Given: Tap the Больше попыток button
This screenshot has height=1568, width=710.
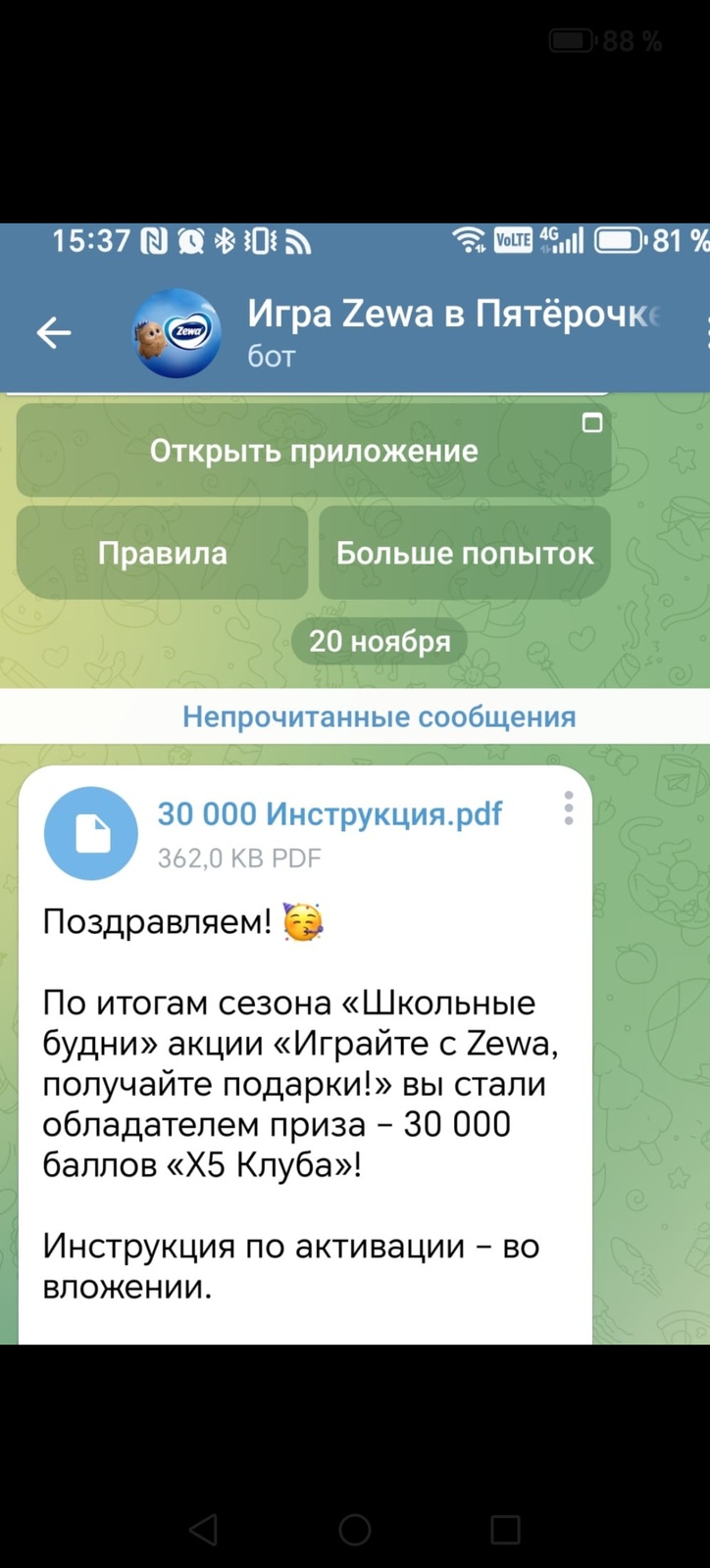Looking at the screenshot, I should 465,553.
